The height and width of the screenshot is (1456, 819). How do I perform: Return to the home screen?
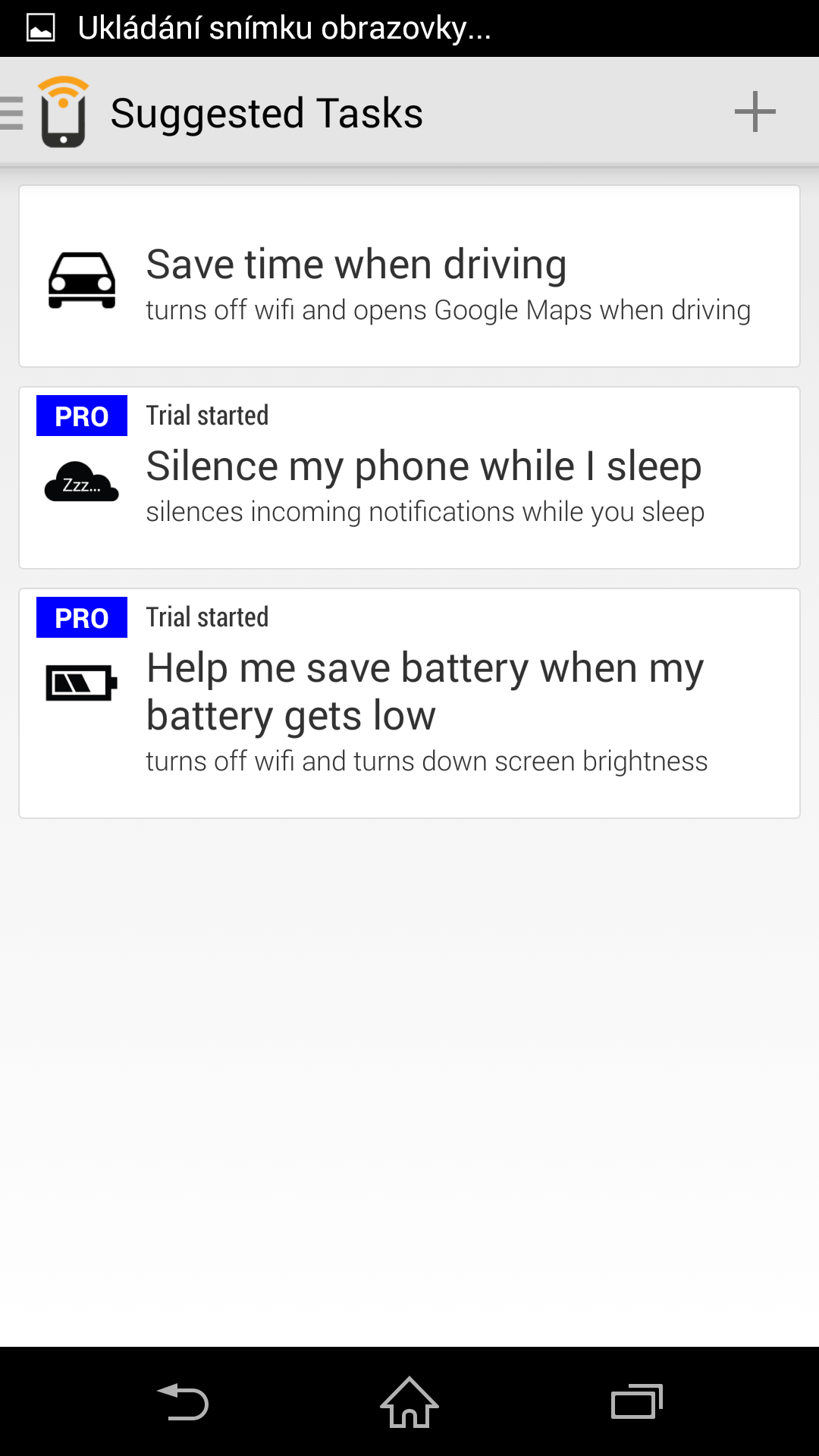pos(409,1402)
